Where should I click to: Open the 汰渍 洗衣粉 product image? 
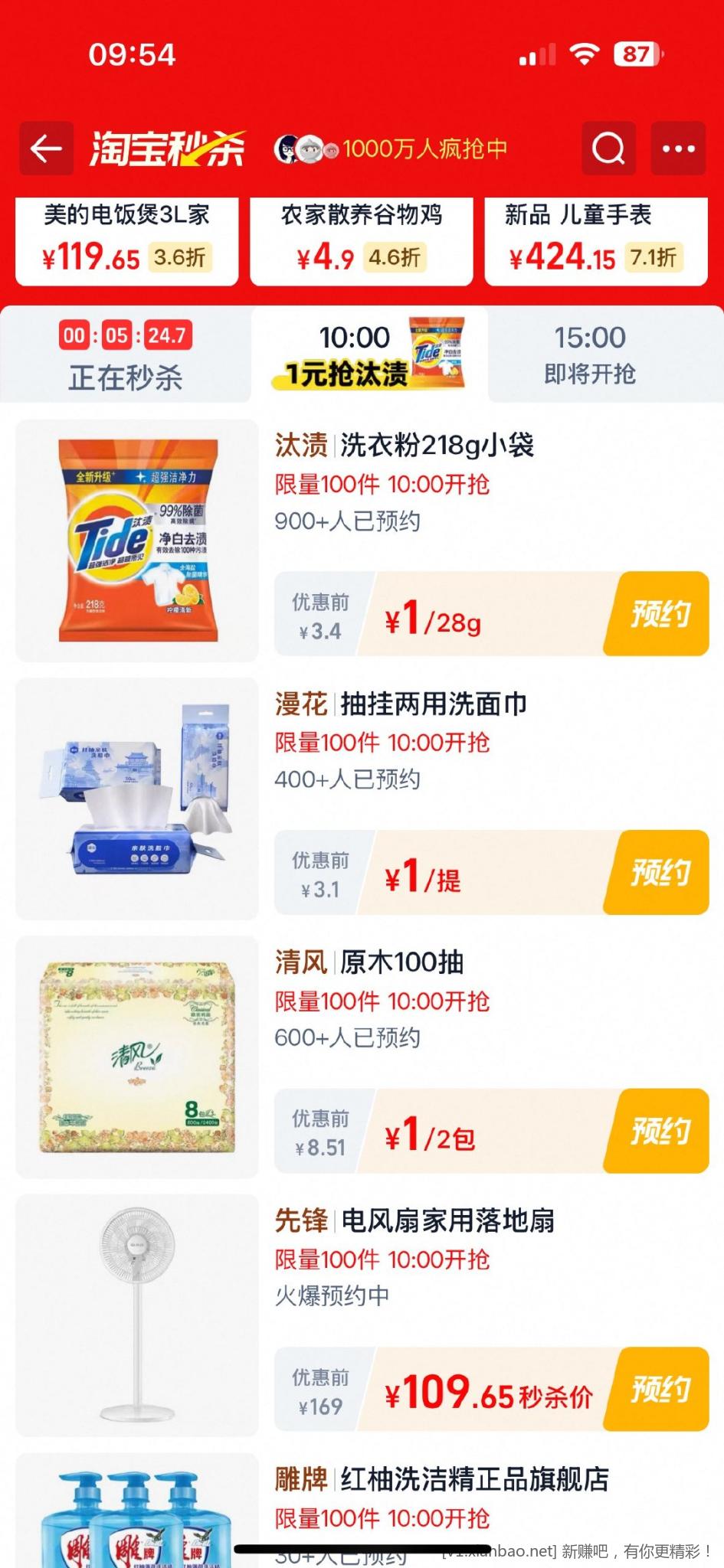click(137, 541)
